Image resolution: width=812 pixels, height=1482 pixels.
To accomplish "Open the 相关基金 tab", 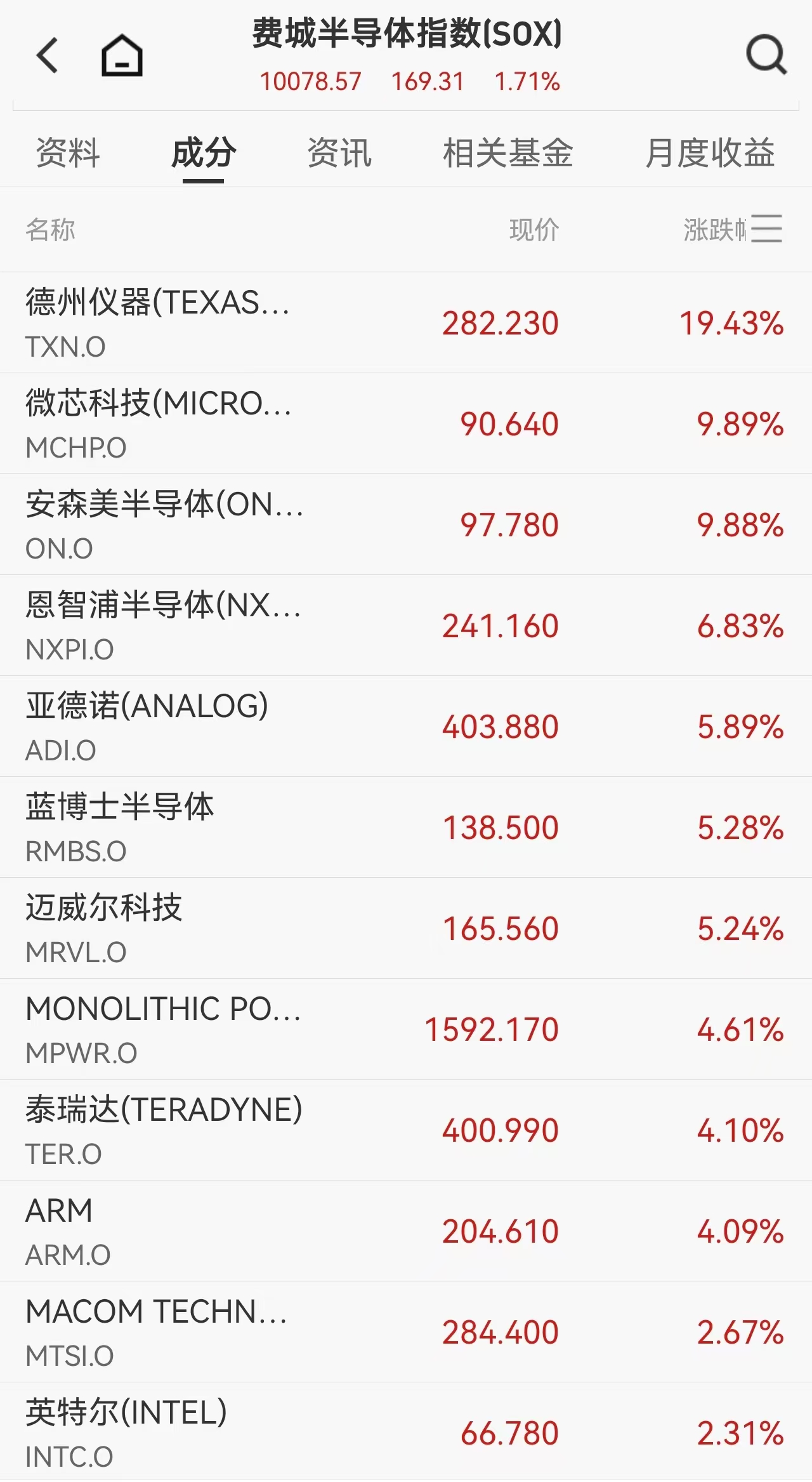I will click(x=507, y=153).
